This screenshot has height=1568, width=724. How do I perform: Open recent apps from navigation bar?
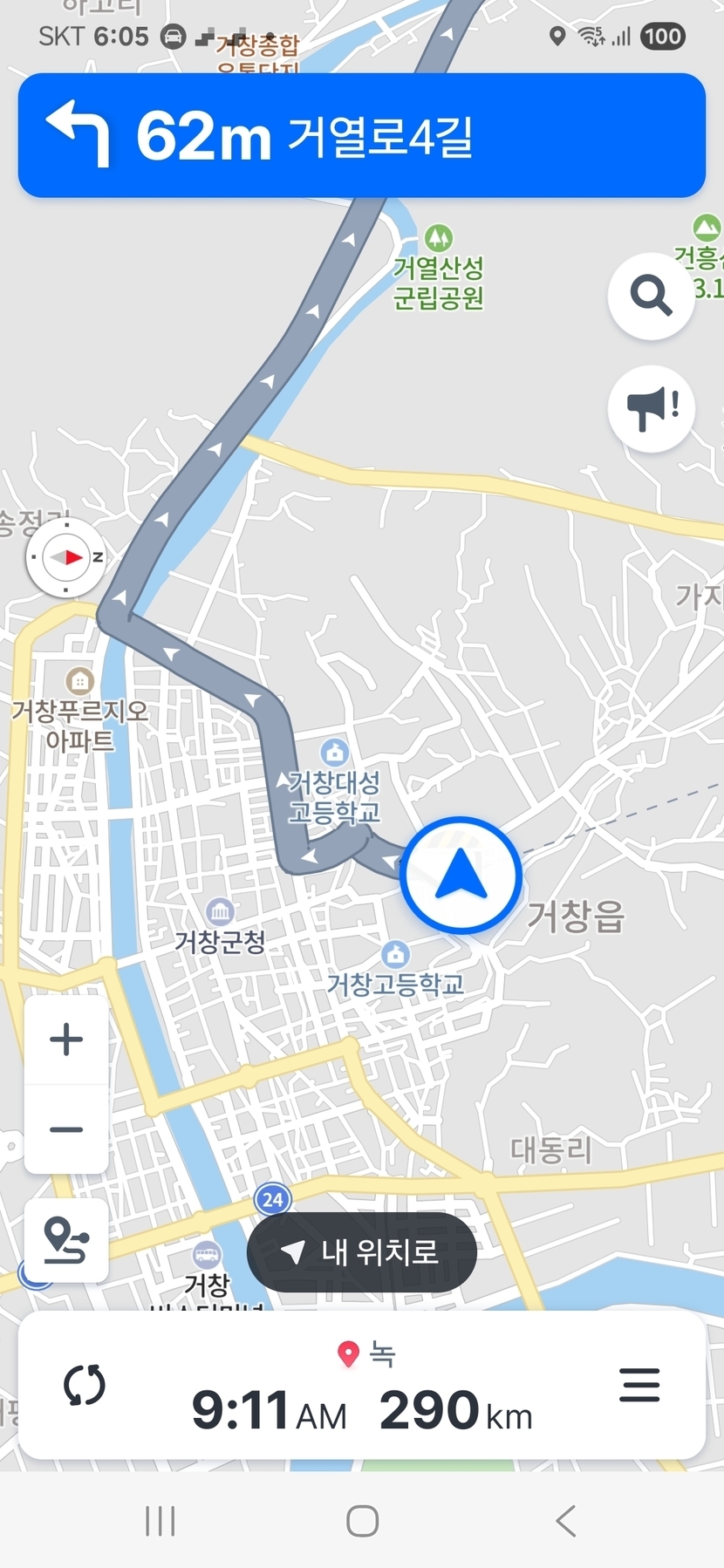coord(161,1521)
